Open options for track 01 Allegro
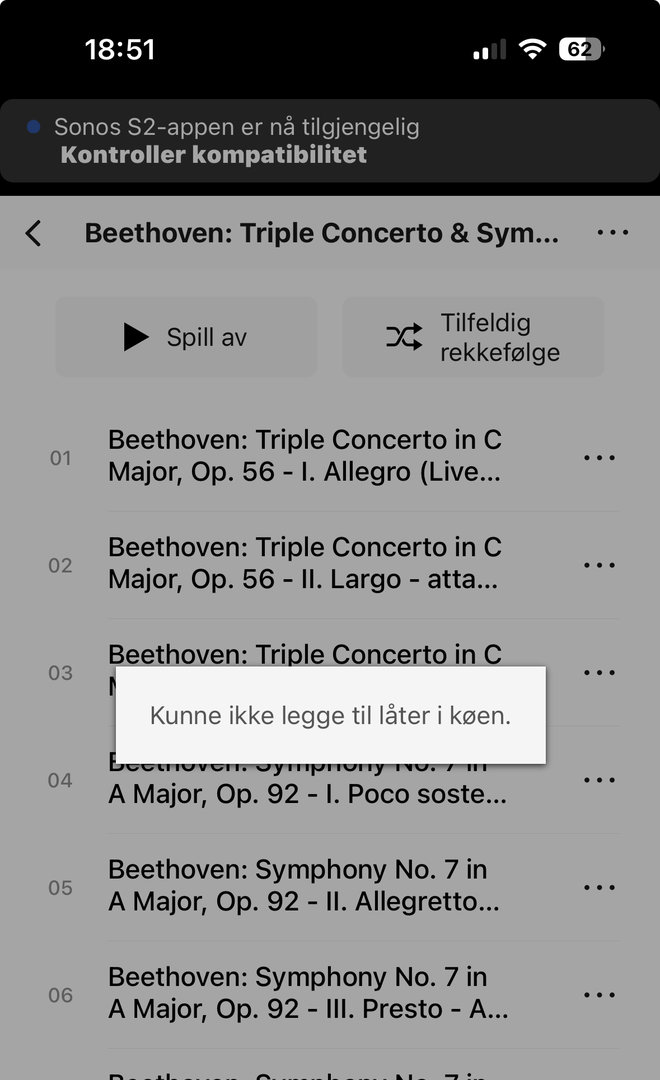Viewport: 660px width, 1080px height. click(x=599, y=458)
